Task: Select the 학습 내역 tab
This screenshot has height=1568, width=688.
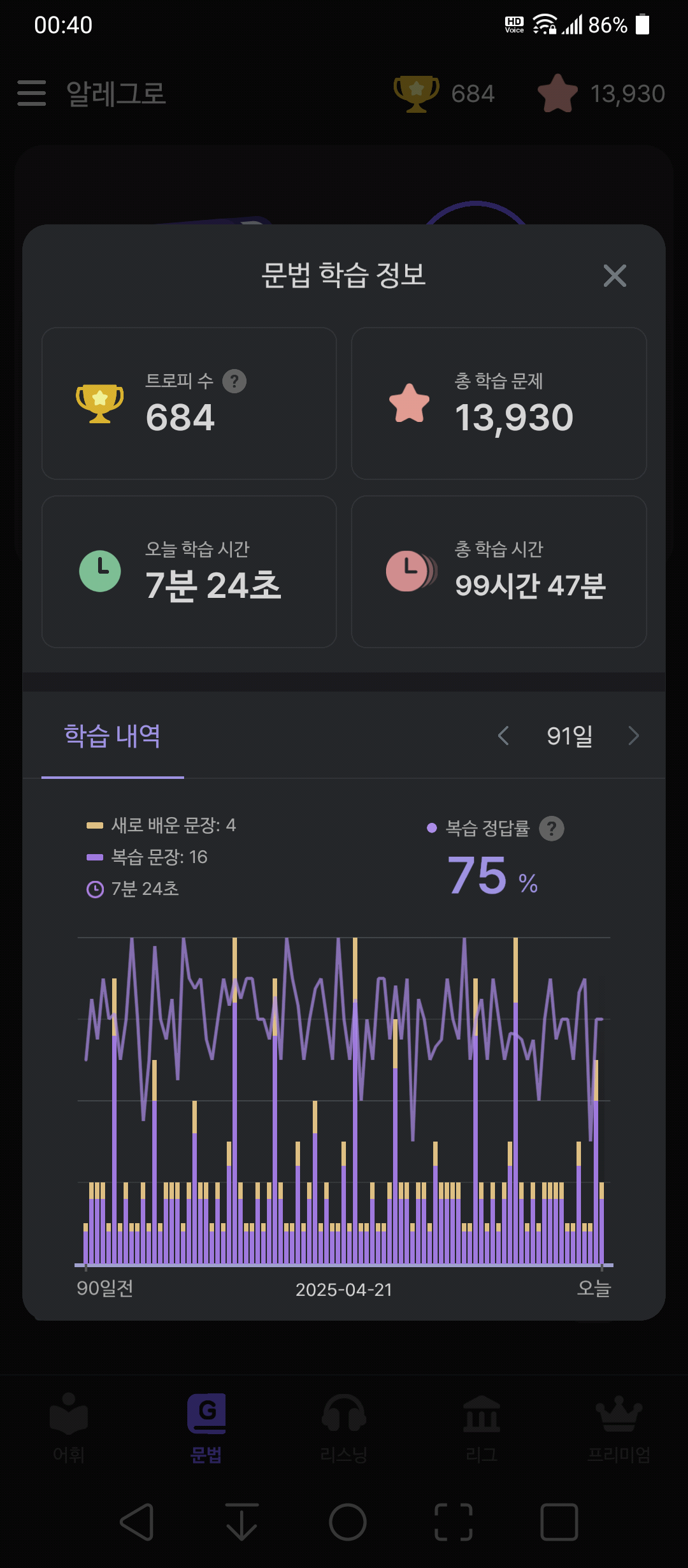Action: 113,736
